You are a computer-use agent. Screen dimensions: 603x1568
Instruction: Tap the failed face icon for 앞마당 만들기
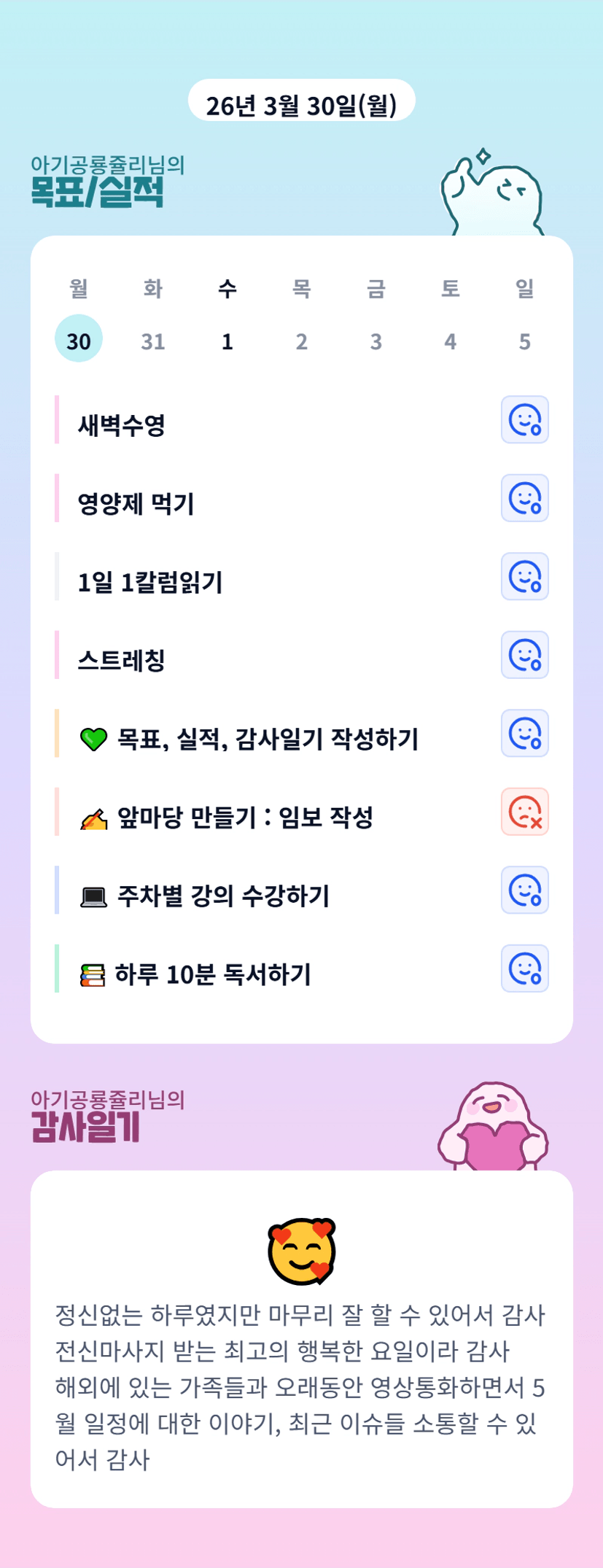[524, 812]
